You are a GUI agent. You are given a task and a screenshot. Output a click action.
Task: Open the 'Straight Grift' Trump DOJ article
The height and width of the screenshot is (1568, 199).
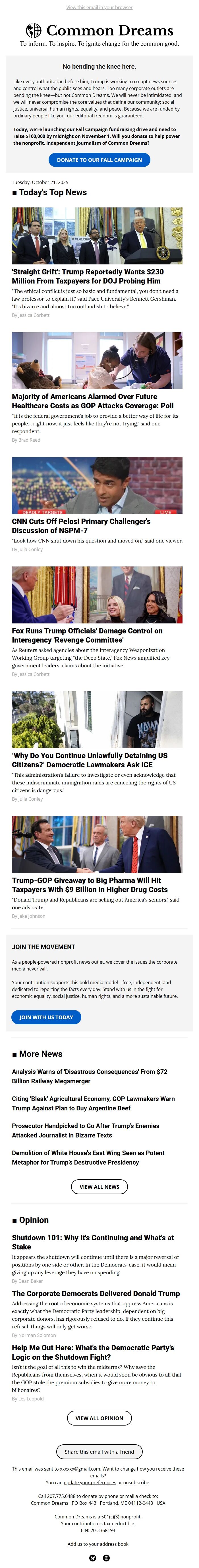88,276
